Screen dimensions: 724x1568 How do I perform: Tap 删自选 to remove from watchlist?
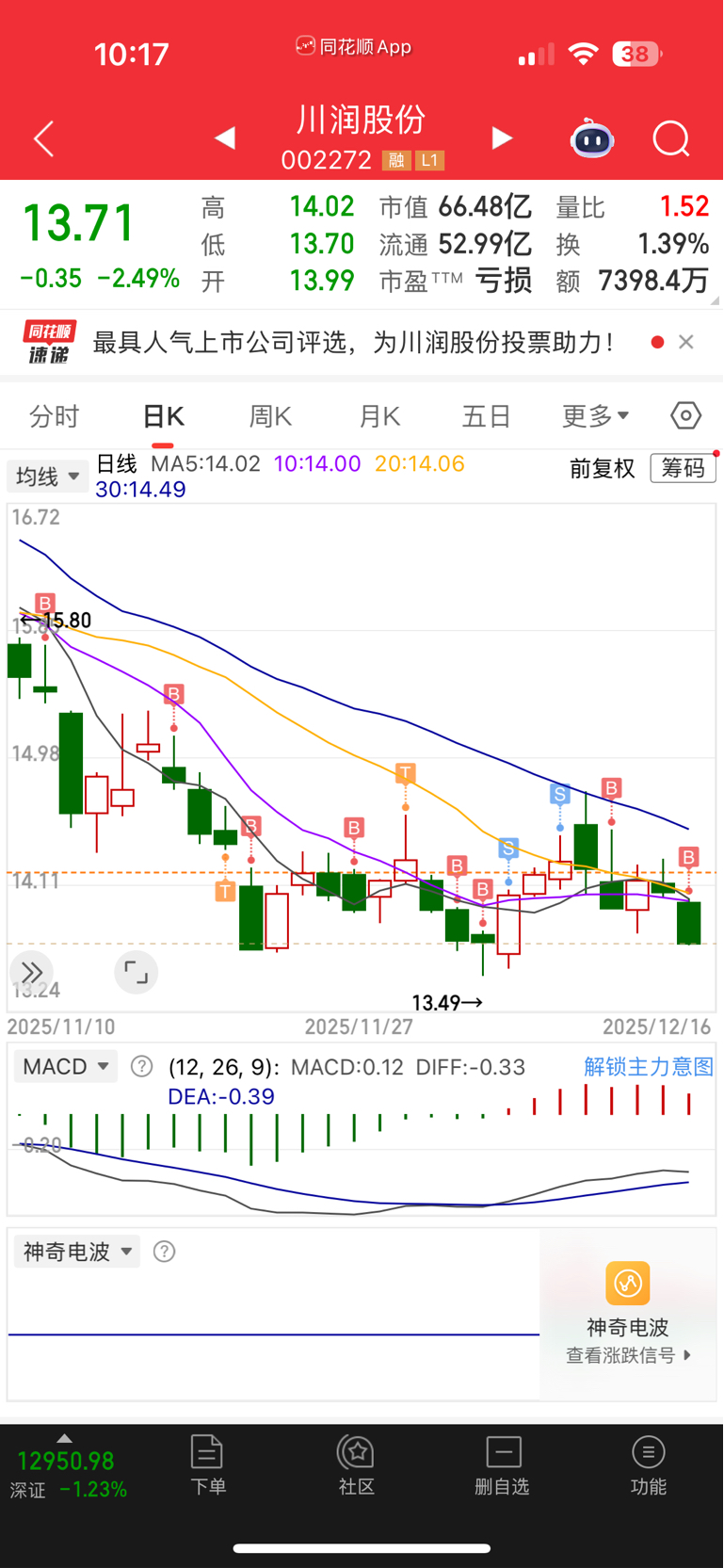[x=503, y=1464]
